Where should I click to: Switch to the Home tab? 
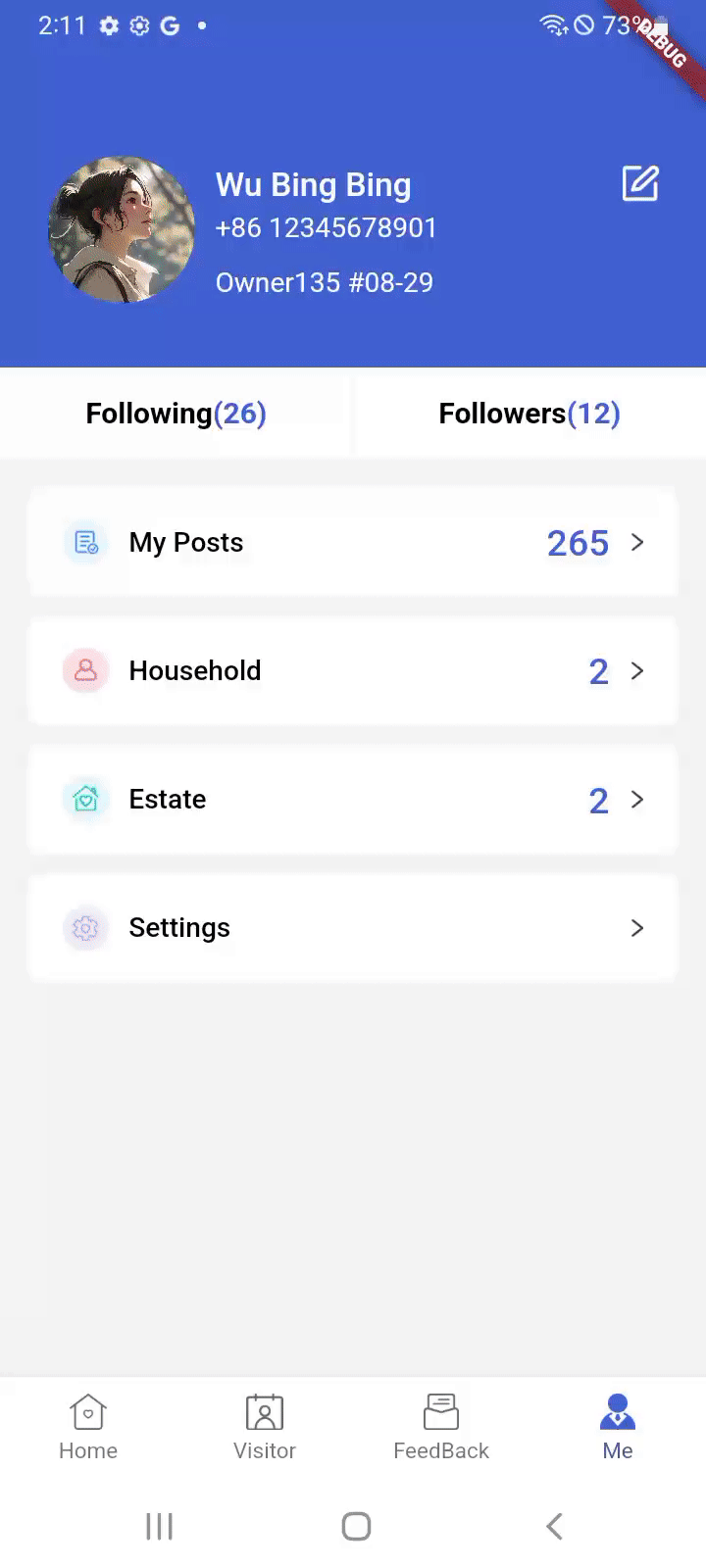88,1427
